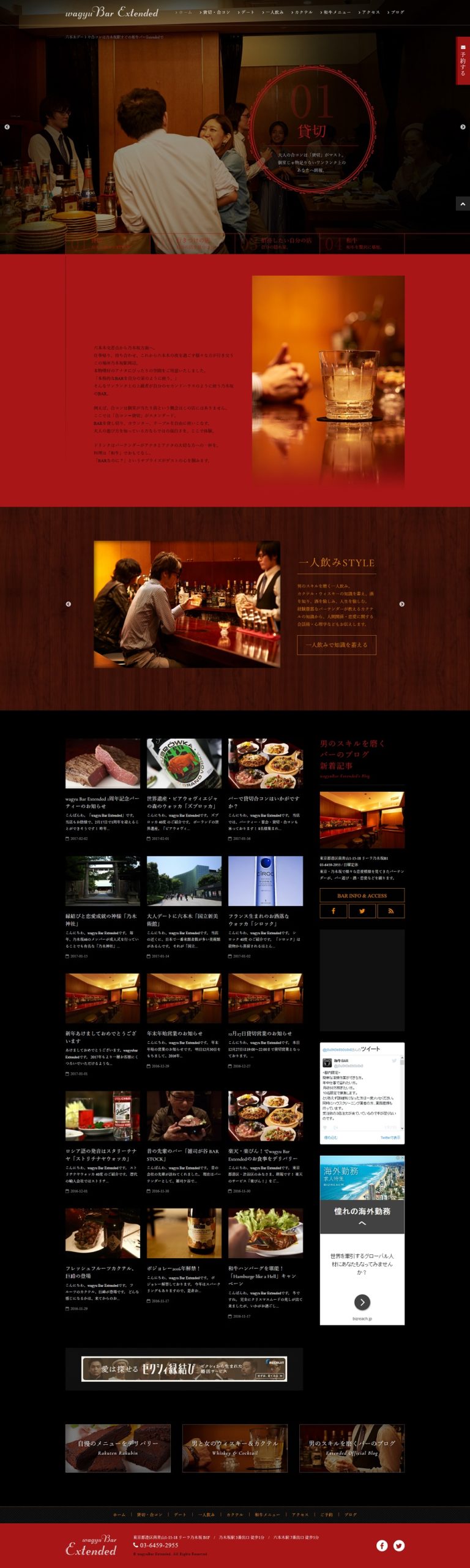Read the フランス生まれ ウォッカ「シロック」 post
470x1568 pixels.
pos(259,919)
